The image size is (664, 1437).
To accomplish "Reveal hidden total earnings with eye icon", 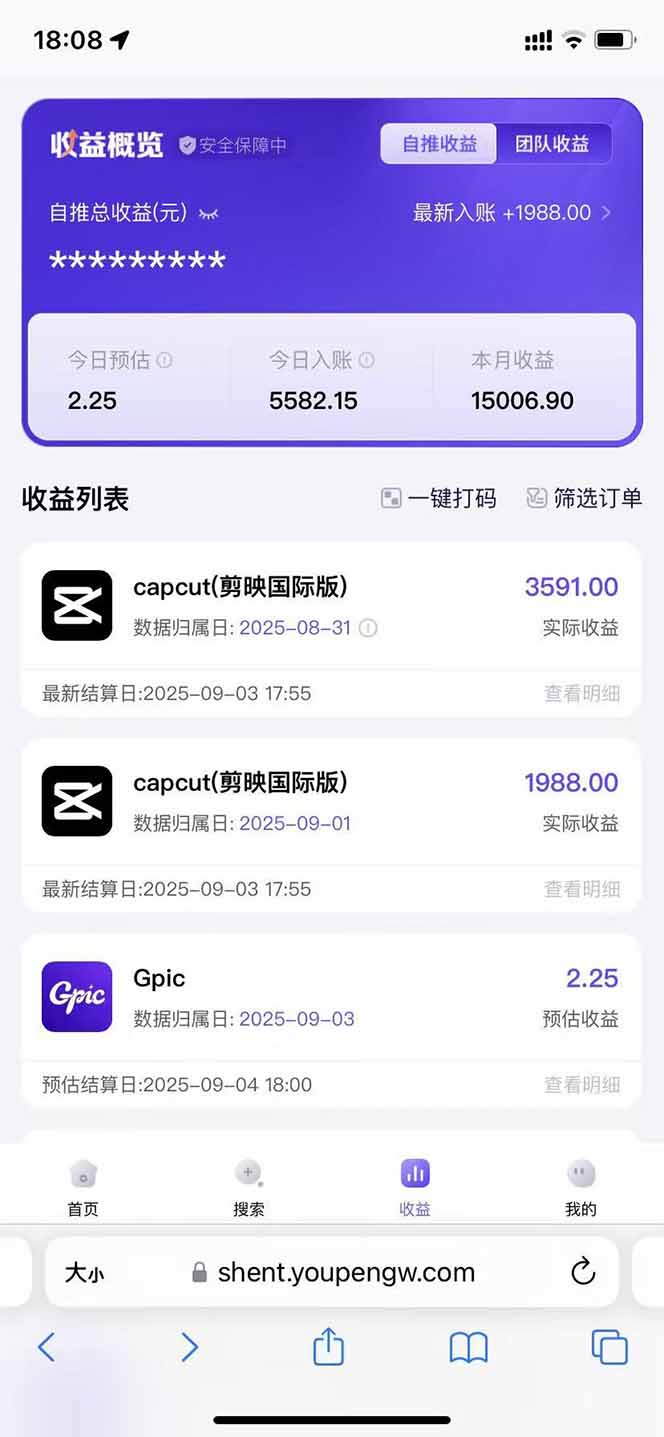I will pos(208,213).
